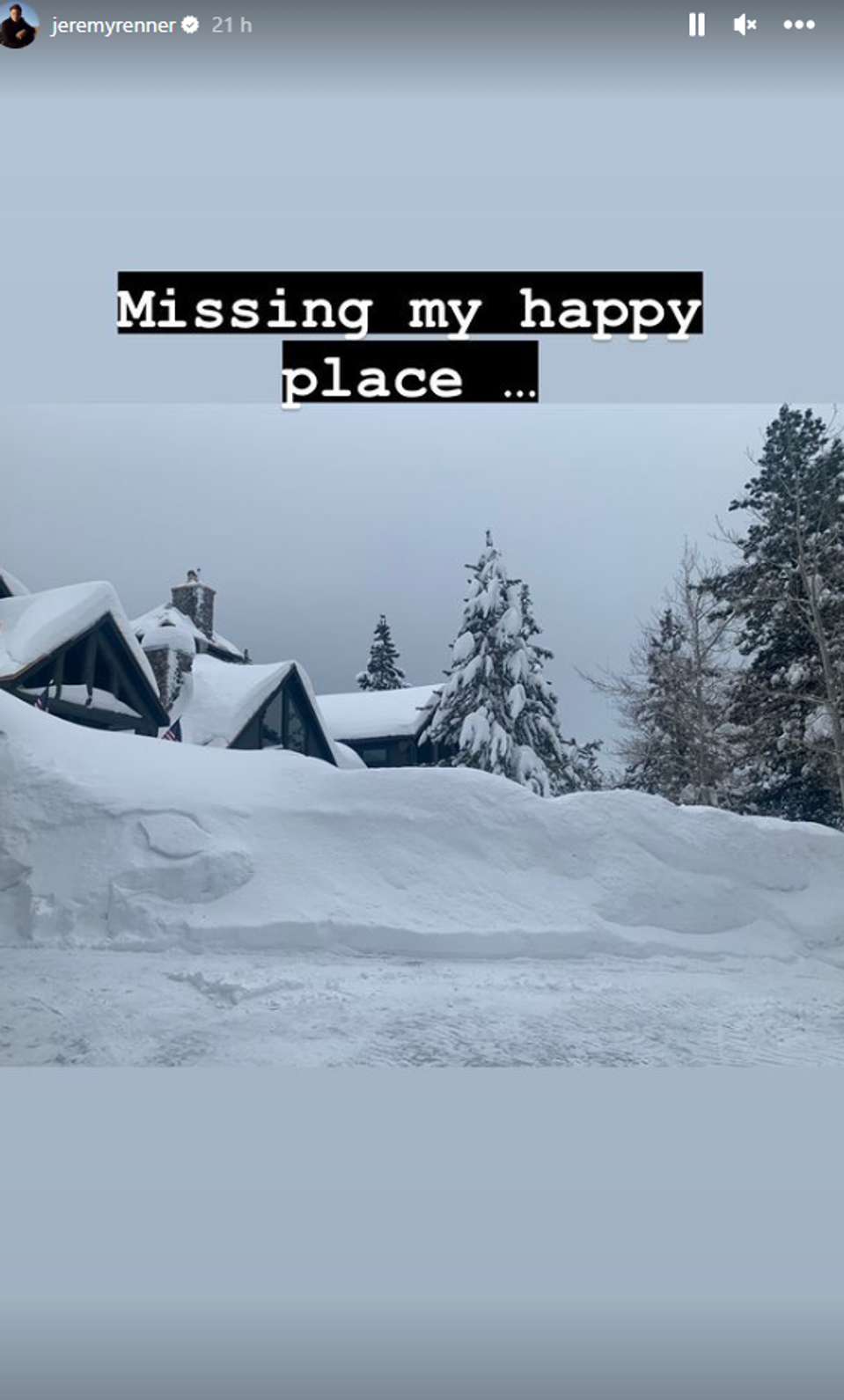Screen dimensions: 844x1400
Task: Open the three-dot more options menu
Action: 798,25
